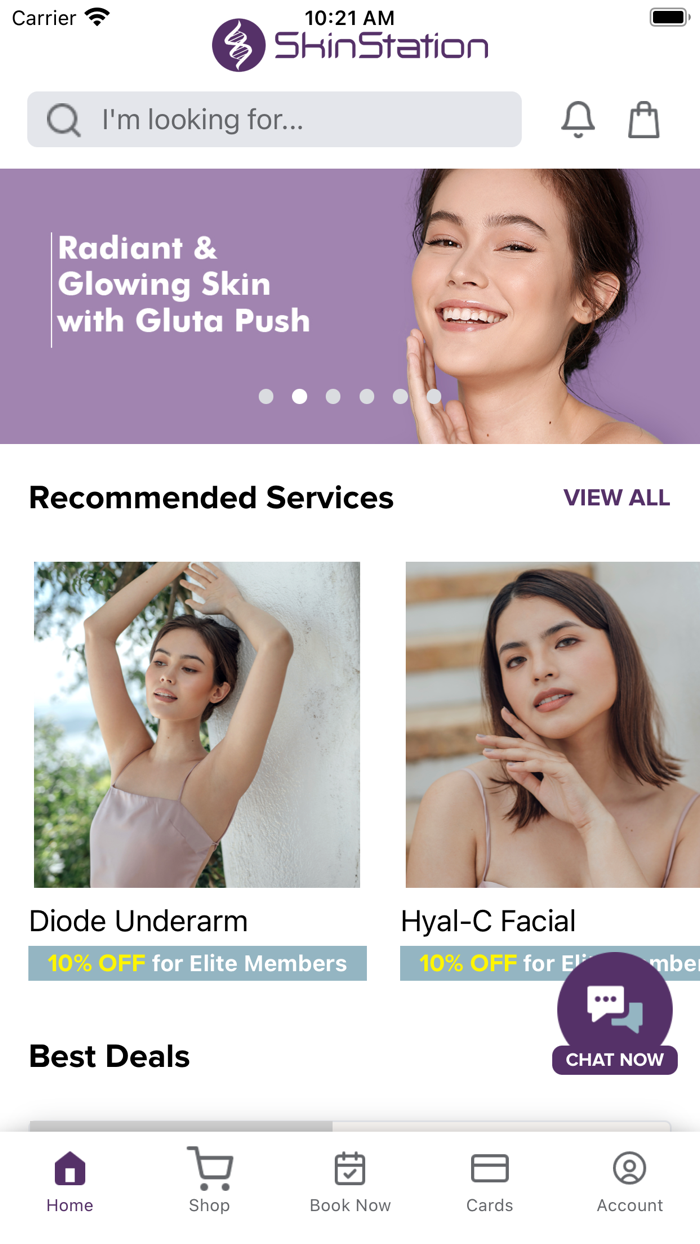View all recommended services
The height and width of the screenshot is (1244, 700).
click(x=616, y=498)
